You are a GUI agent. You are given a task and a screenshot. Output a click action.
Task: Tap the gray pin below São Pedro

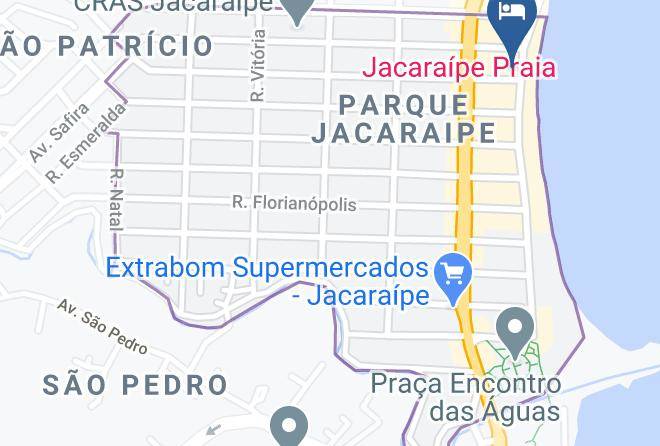click(x=289, y=428)
